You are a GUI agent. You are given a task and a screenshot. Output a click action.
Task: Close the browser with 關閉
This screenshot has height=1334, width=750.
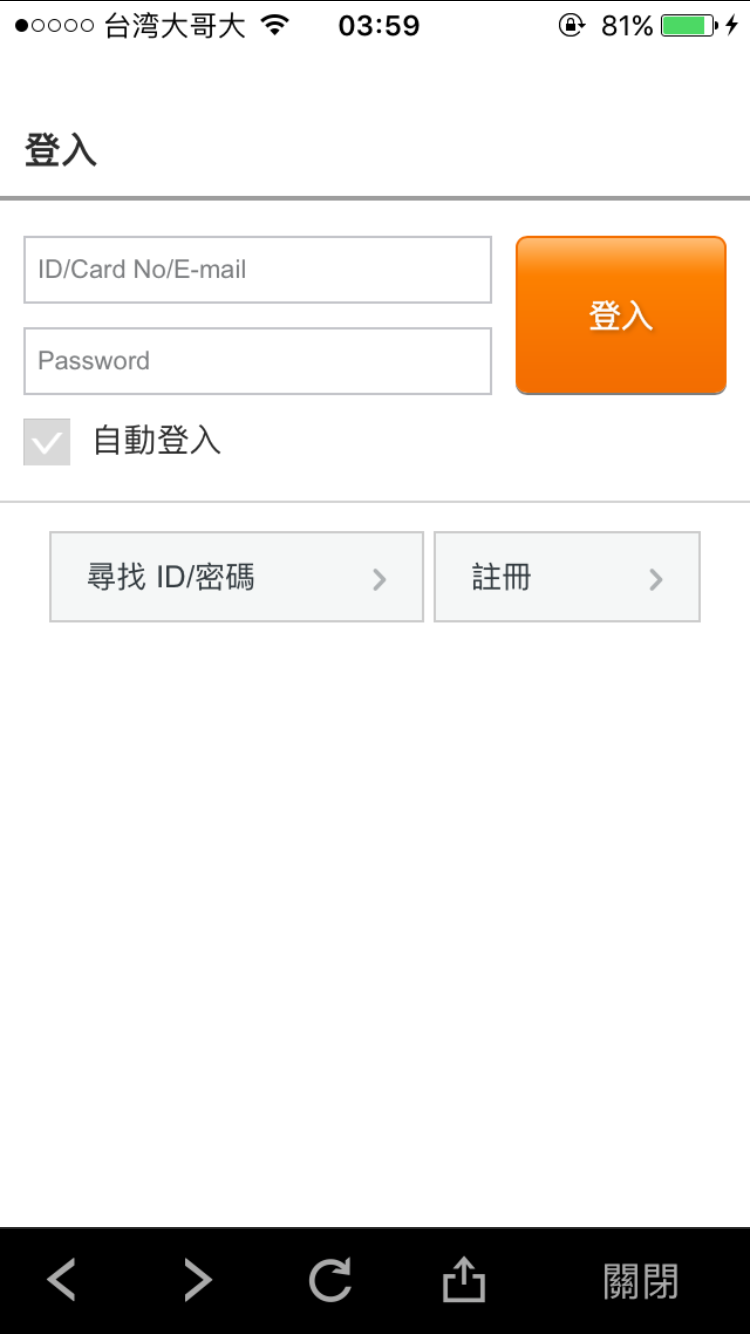pos(641,1281)
